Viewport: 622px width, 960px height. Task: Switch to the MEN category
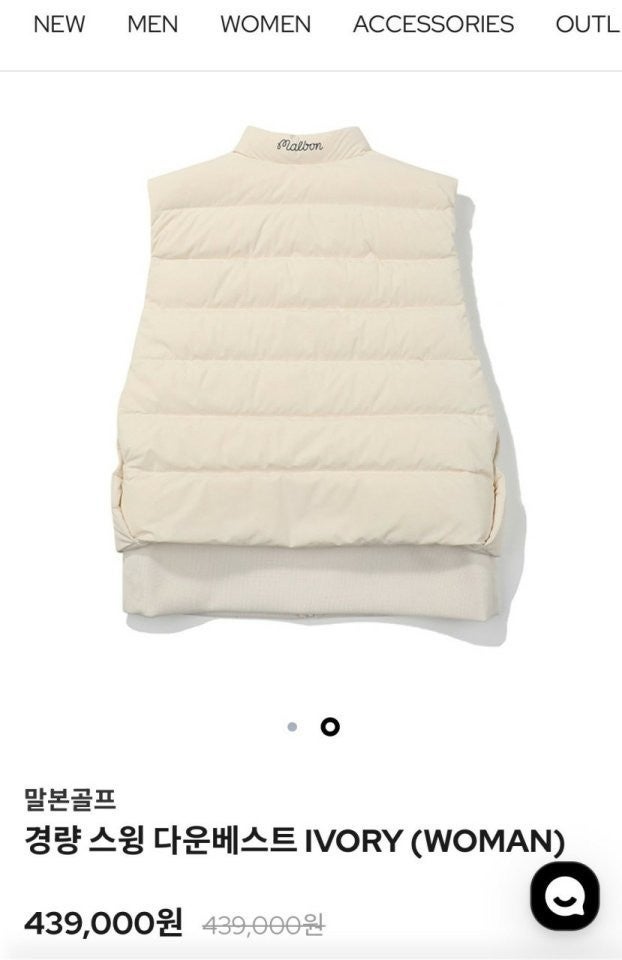pyautogui.click(x=152, y=24)
